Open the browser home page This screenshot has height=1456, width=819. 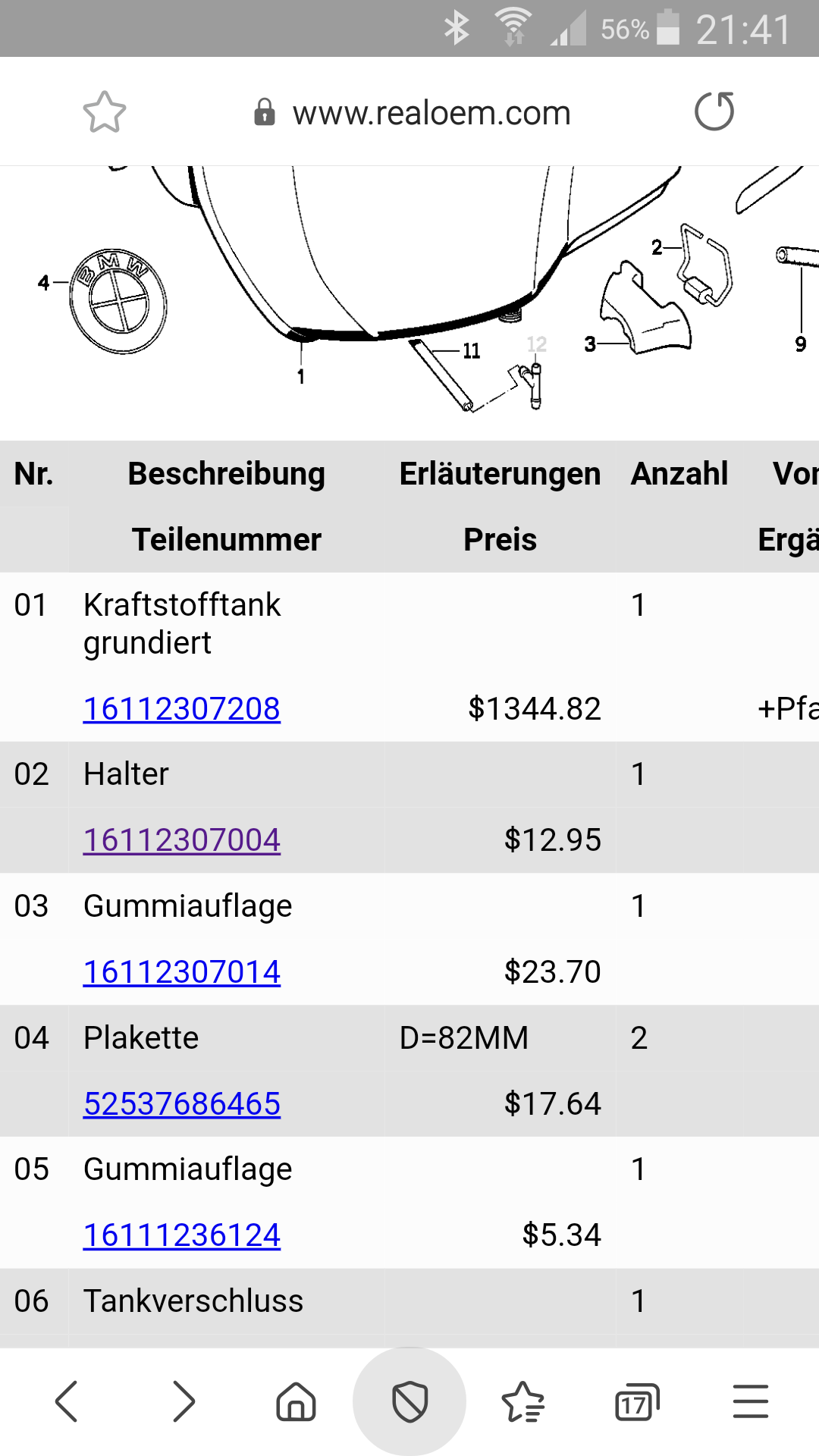(x=297, y=1401)
